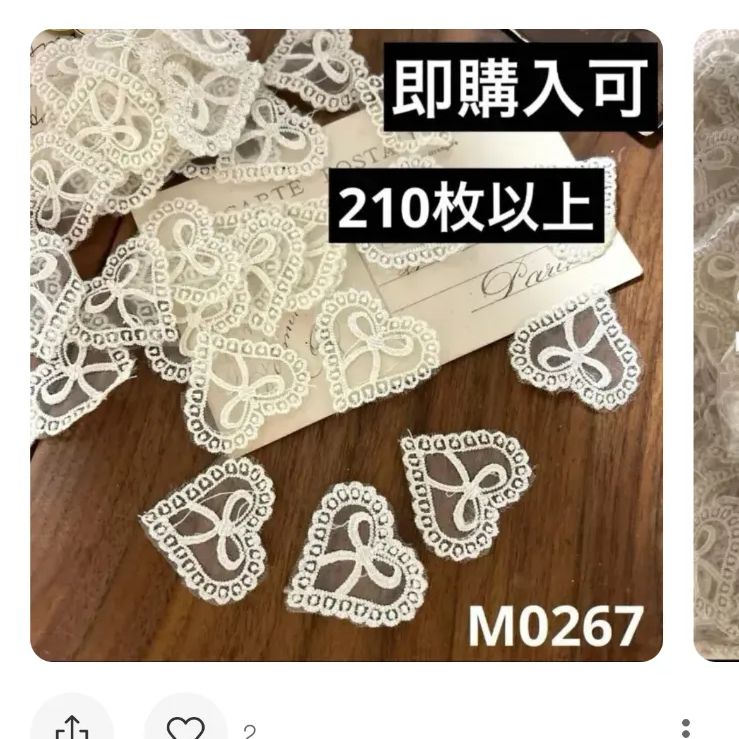Image resolution: width=739 pixels, height=739 pixels.
Task: Share this listing
Action: tap(72, 727)
